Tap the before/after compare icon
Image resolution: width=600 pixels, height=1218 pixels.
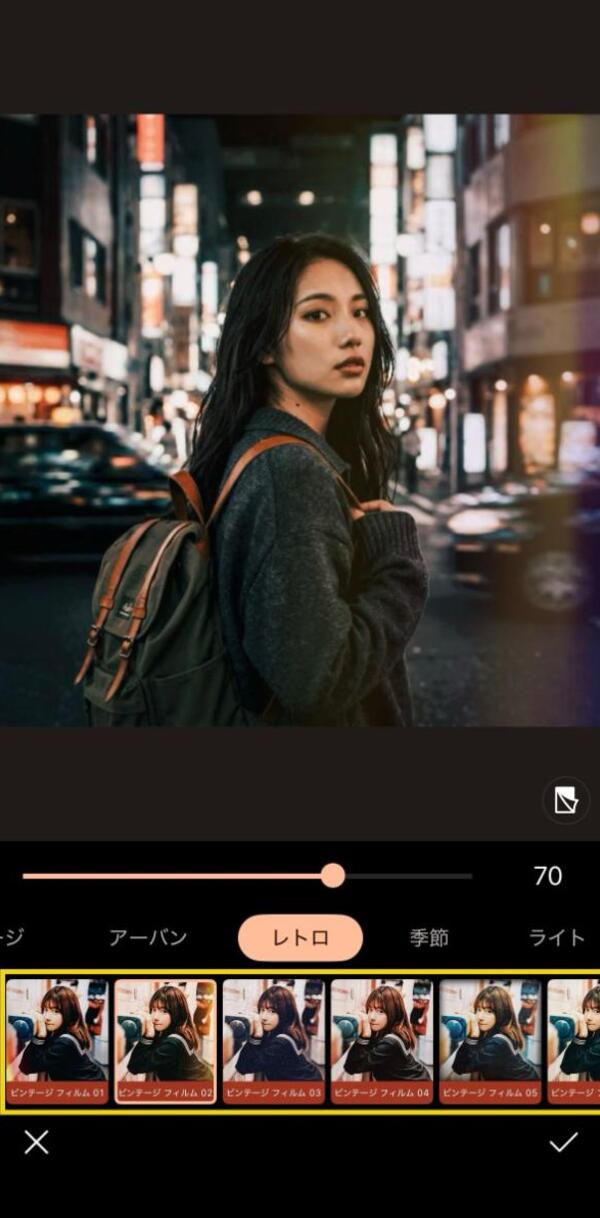click(x=565, y=800)
